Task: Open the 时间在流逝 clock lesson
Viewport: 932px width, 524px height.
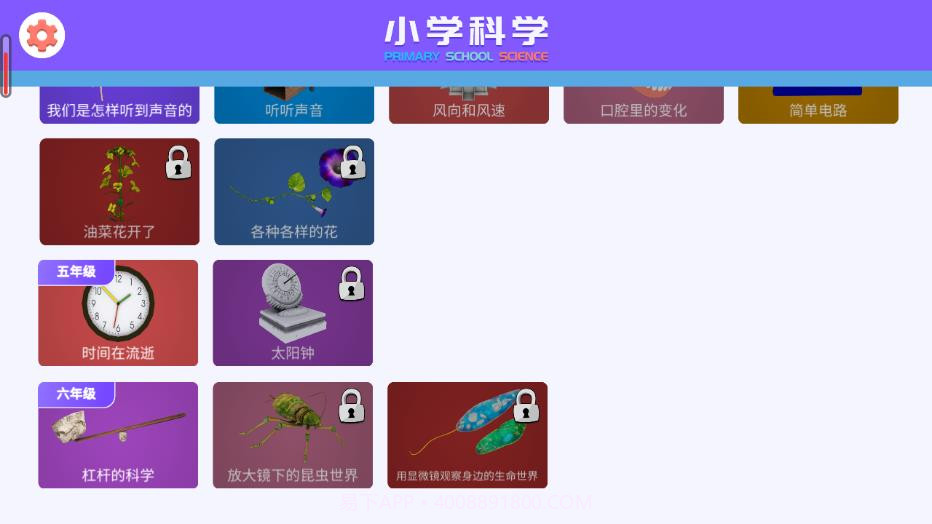Action: pyautogui.click(x=118, y=314)
